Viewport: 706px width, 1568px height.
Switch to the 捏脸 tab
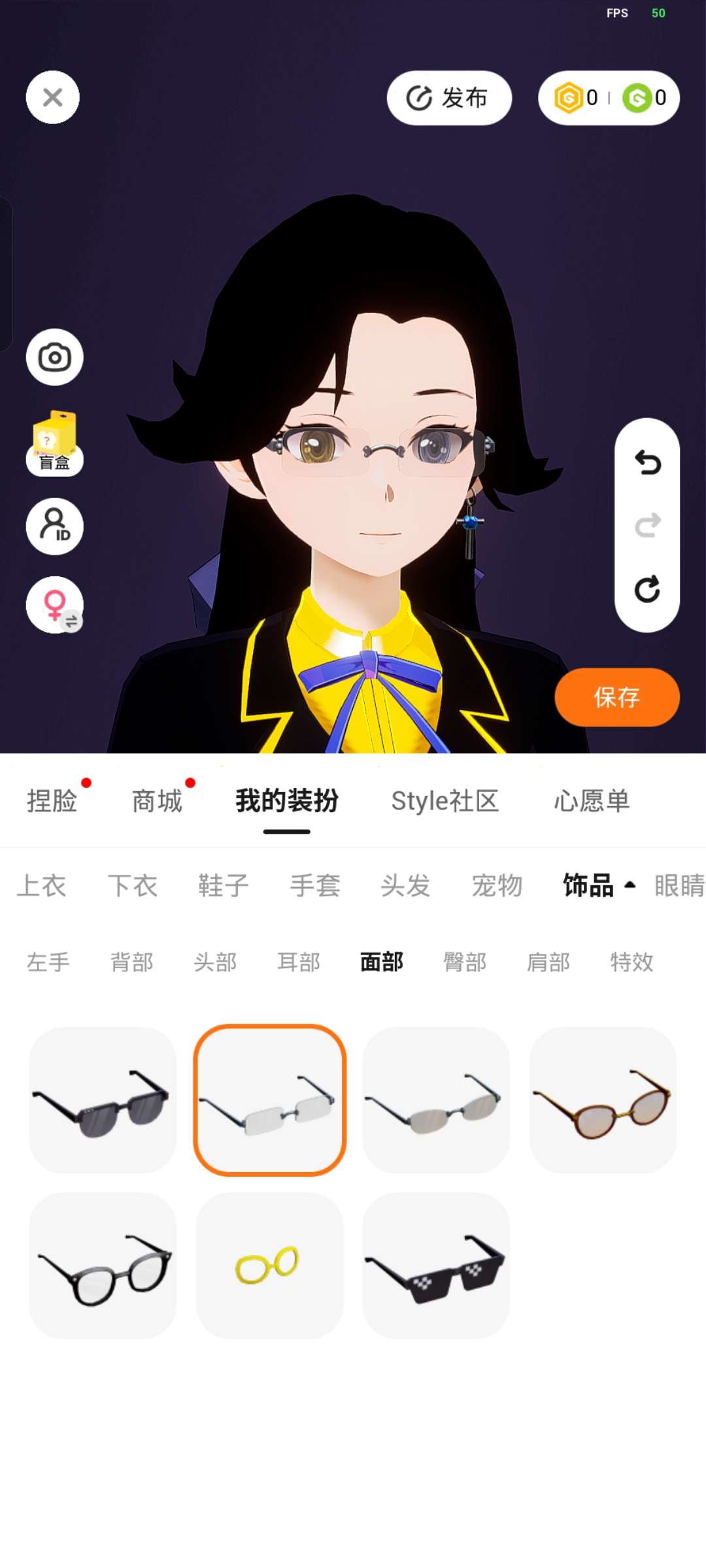(52, 801)
